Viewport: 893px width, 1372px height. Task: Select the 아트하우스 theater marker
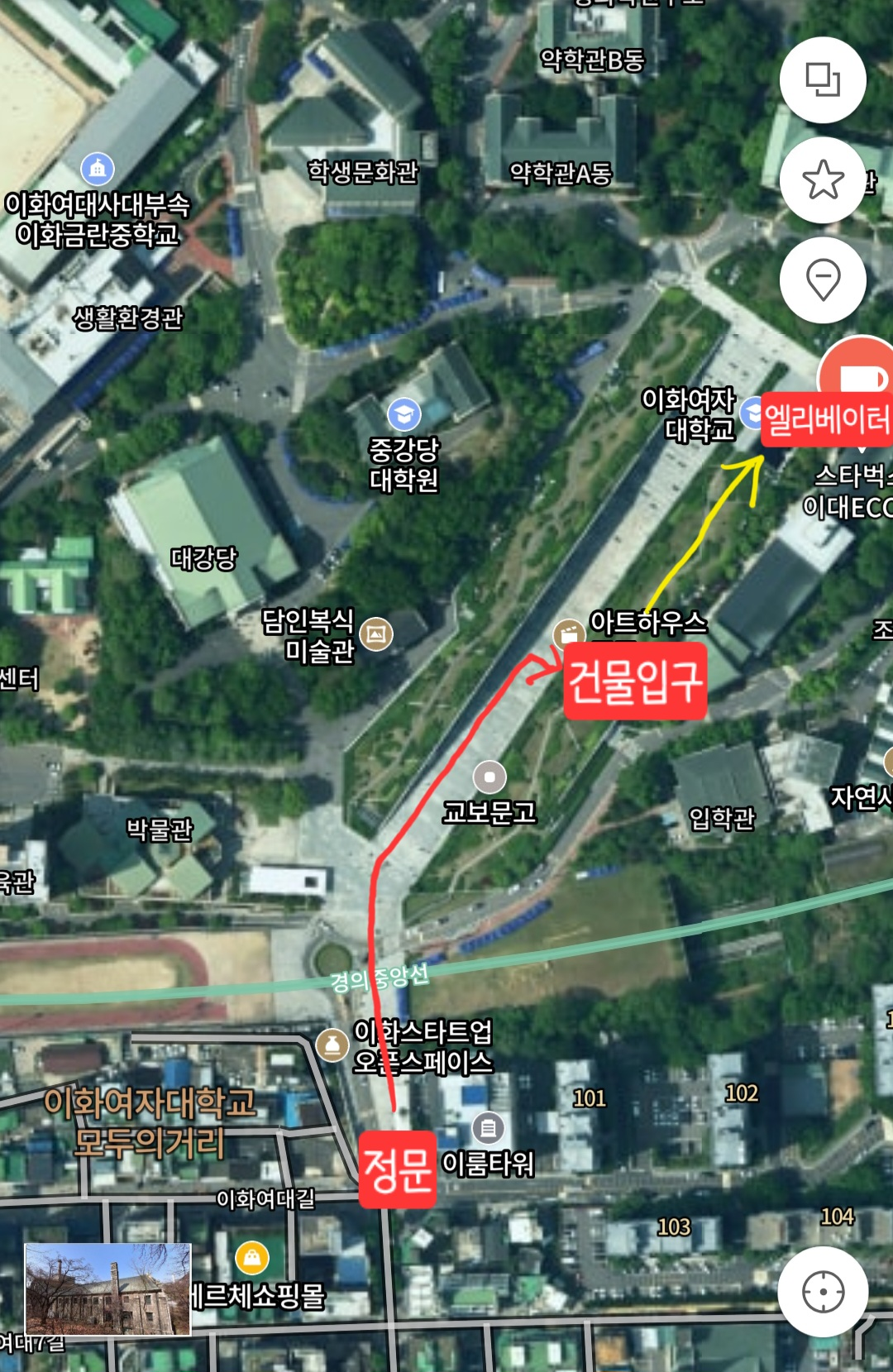[x=569, y=634]
